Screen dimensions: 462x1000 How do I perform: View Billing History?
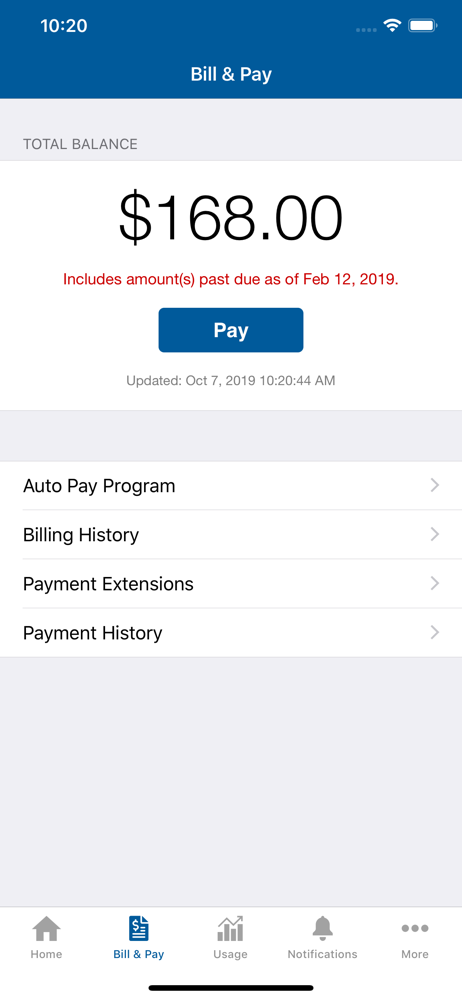231,534
